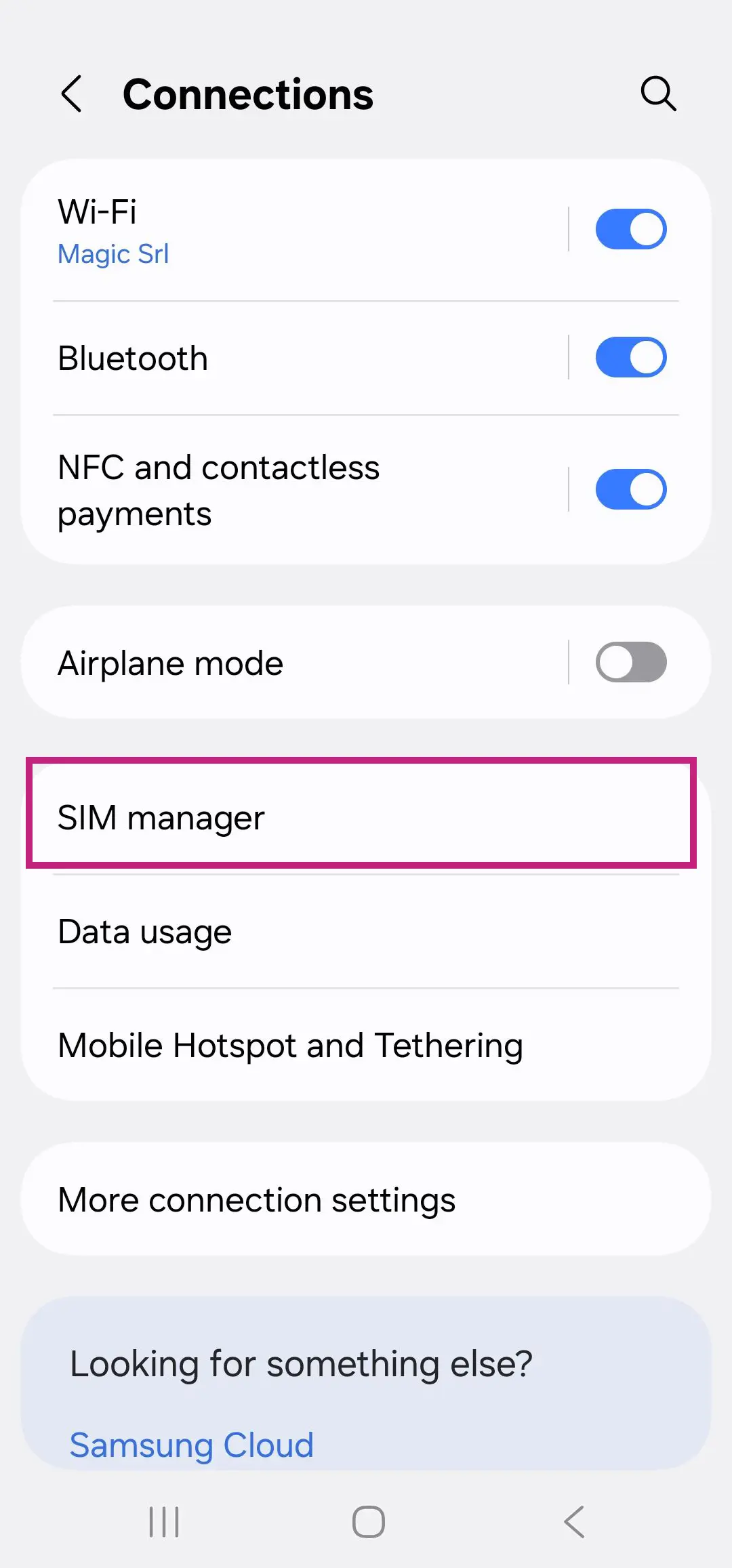The width and height of the screenshot is (732, 1568).
Task: Turn off the Wi-Fi switch
Action: click(x=631, y=230)
